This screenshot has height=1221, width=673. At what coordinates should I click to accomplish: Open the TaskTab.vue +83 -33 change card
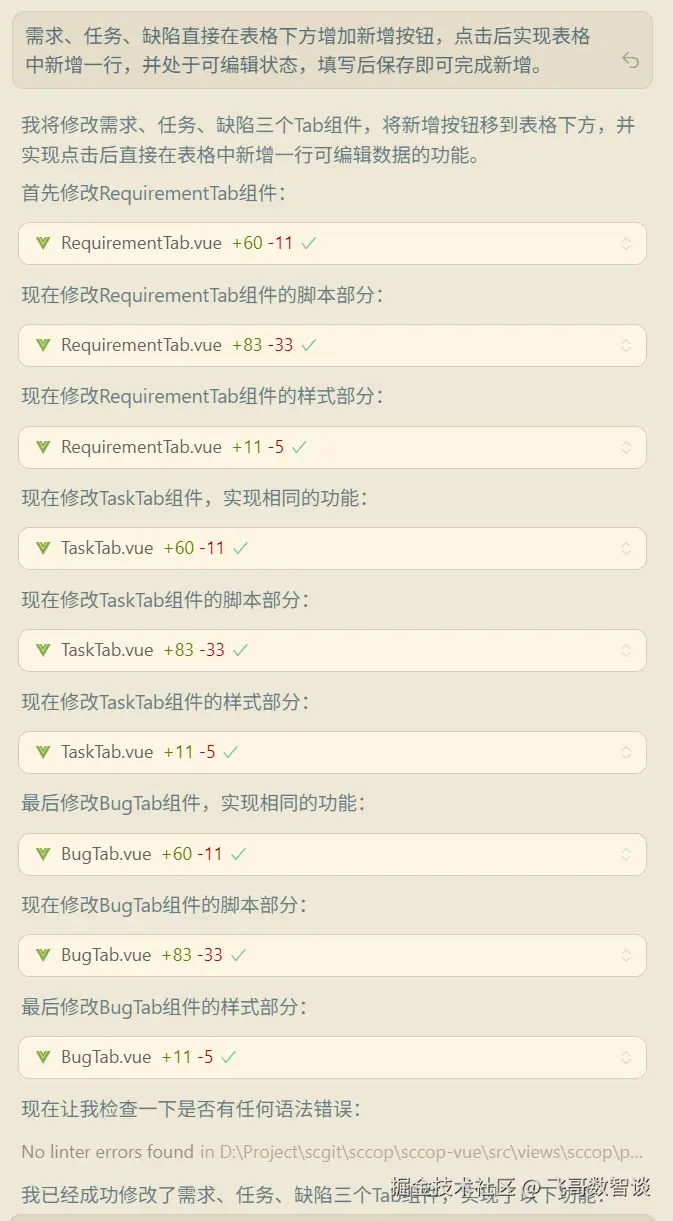click(331, 650)
